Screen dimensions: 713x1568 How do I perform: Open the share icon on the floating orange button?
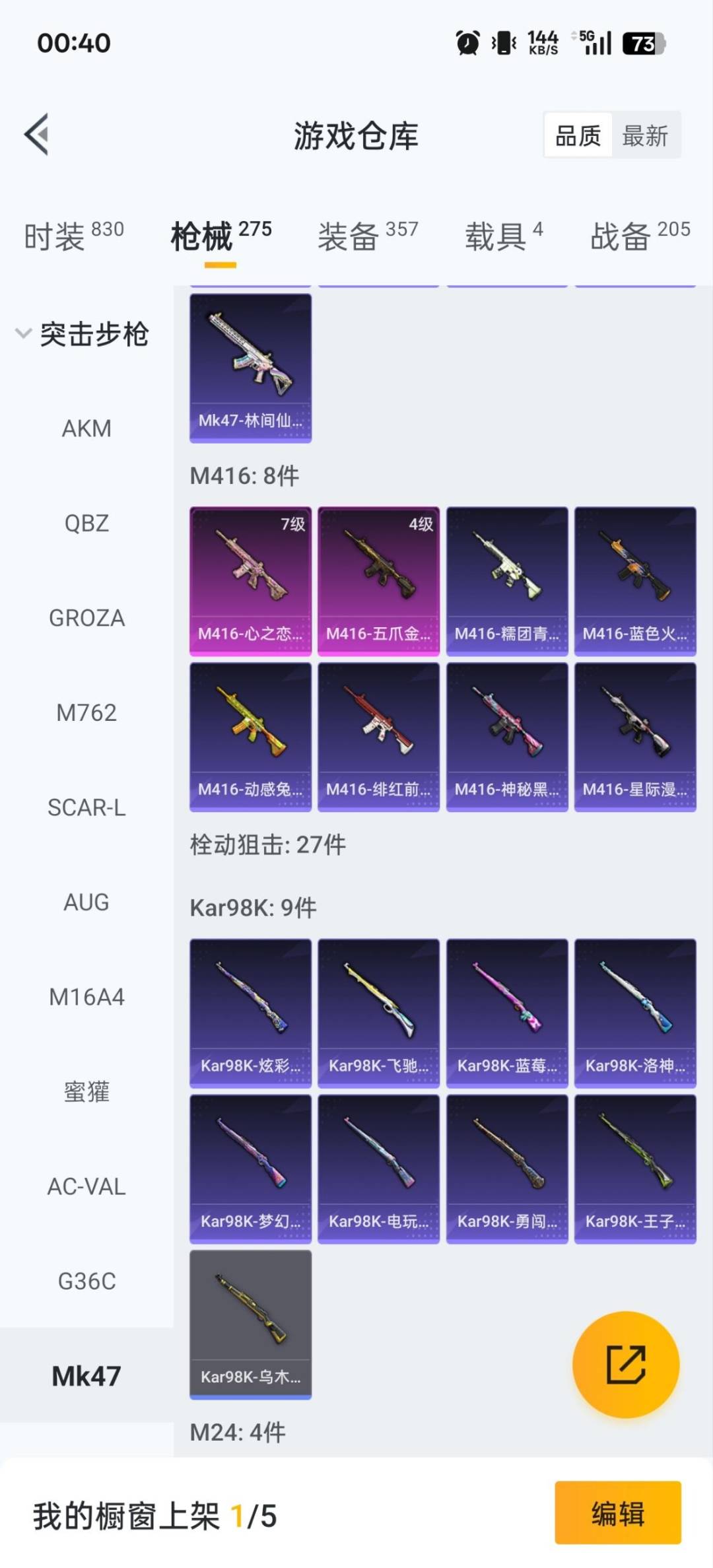tap(632, 1361)
